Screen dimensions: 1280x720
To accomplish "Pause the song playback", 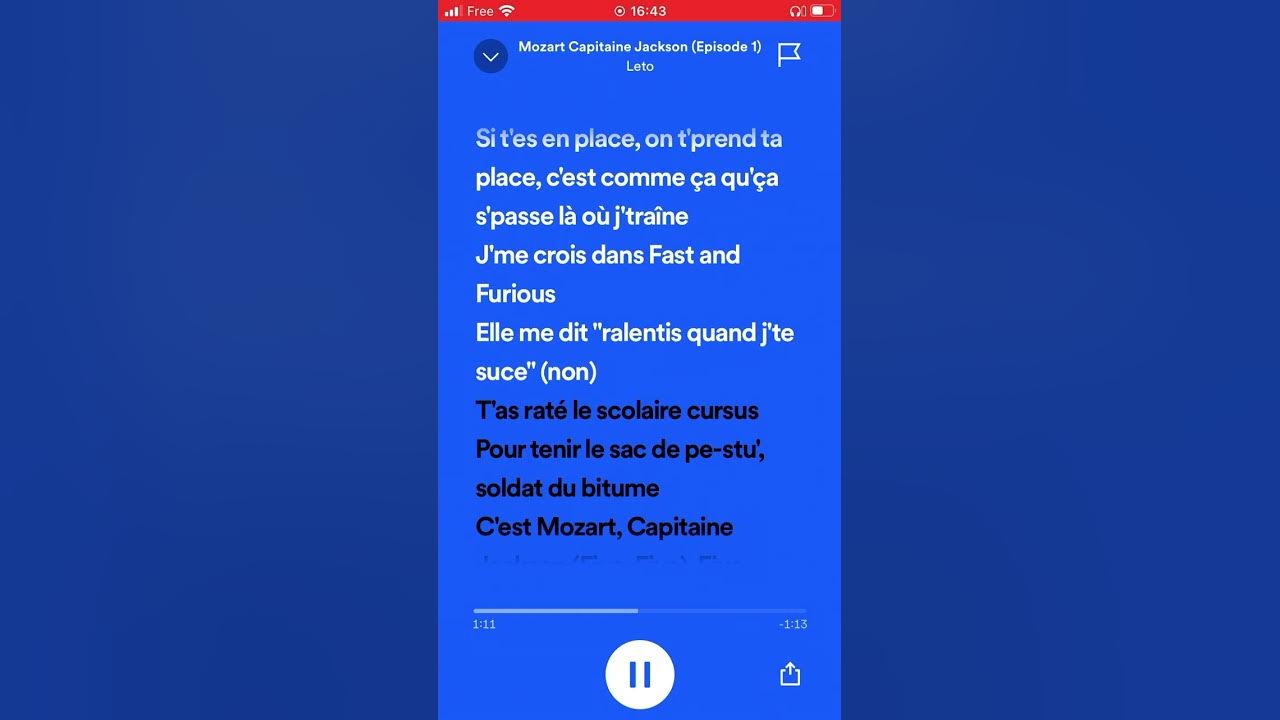I will click(x=640, y=675).
